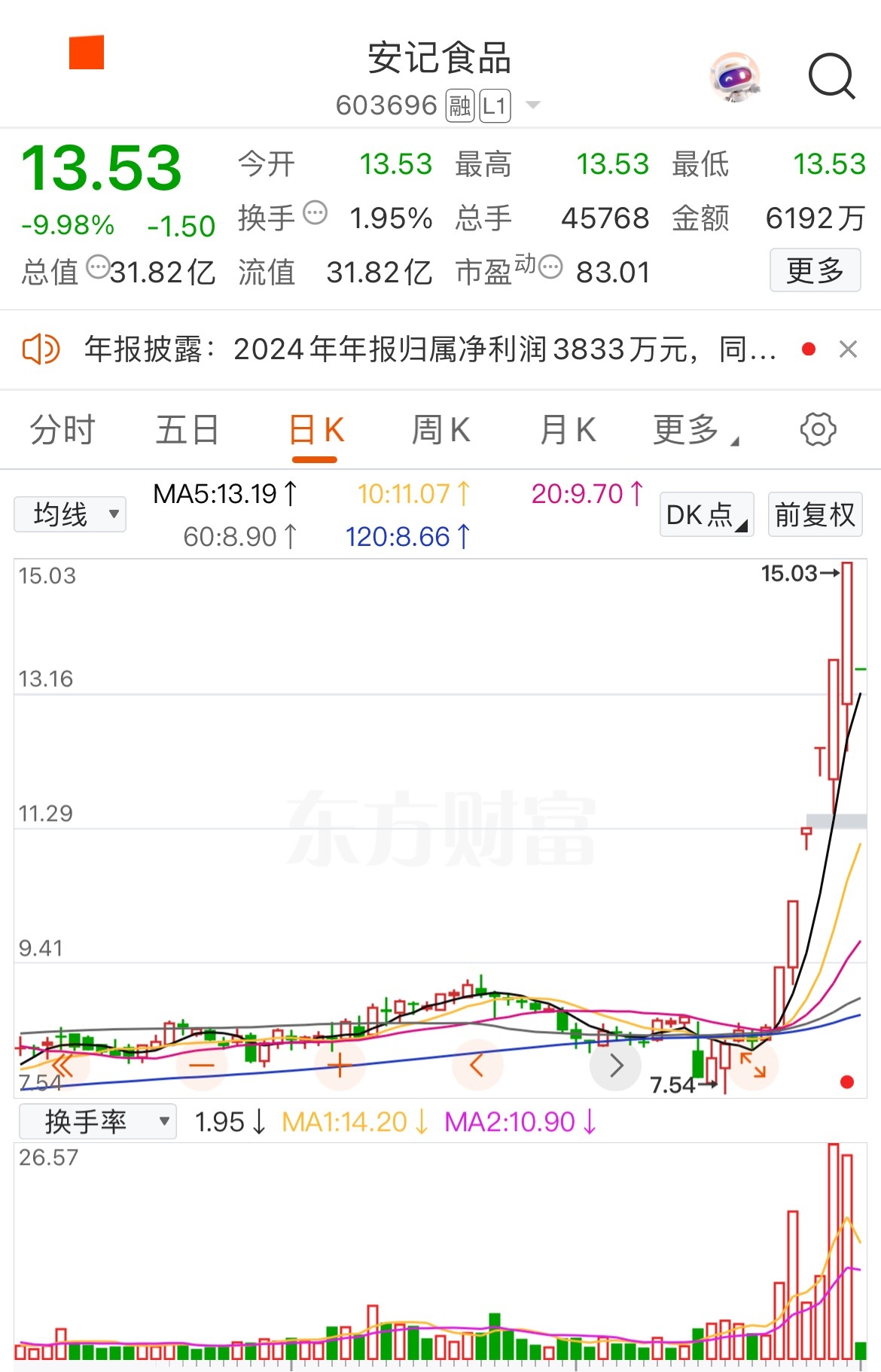Viewport: 881px width, 1372px height.
Task: Expand the stock code selector beside 603696
Action: 532,105
